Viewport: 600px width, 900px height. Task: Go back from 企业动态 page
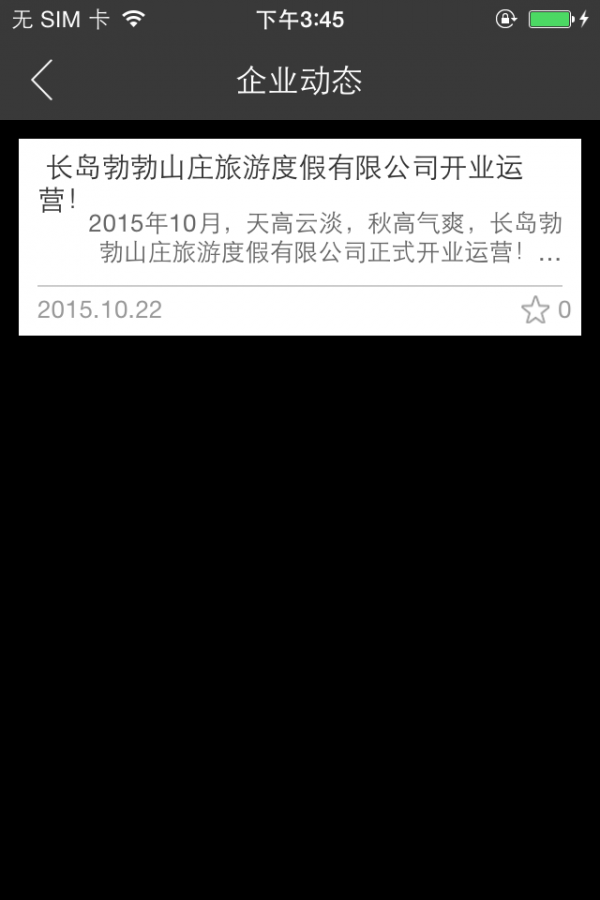42,80
